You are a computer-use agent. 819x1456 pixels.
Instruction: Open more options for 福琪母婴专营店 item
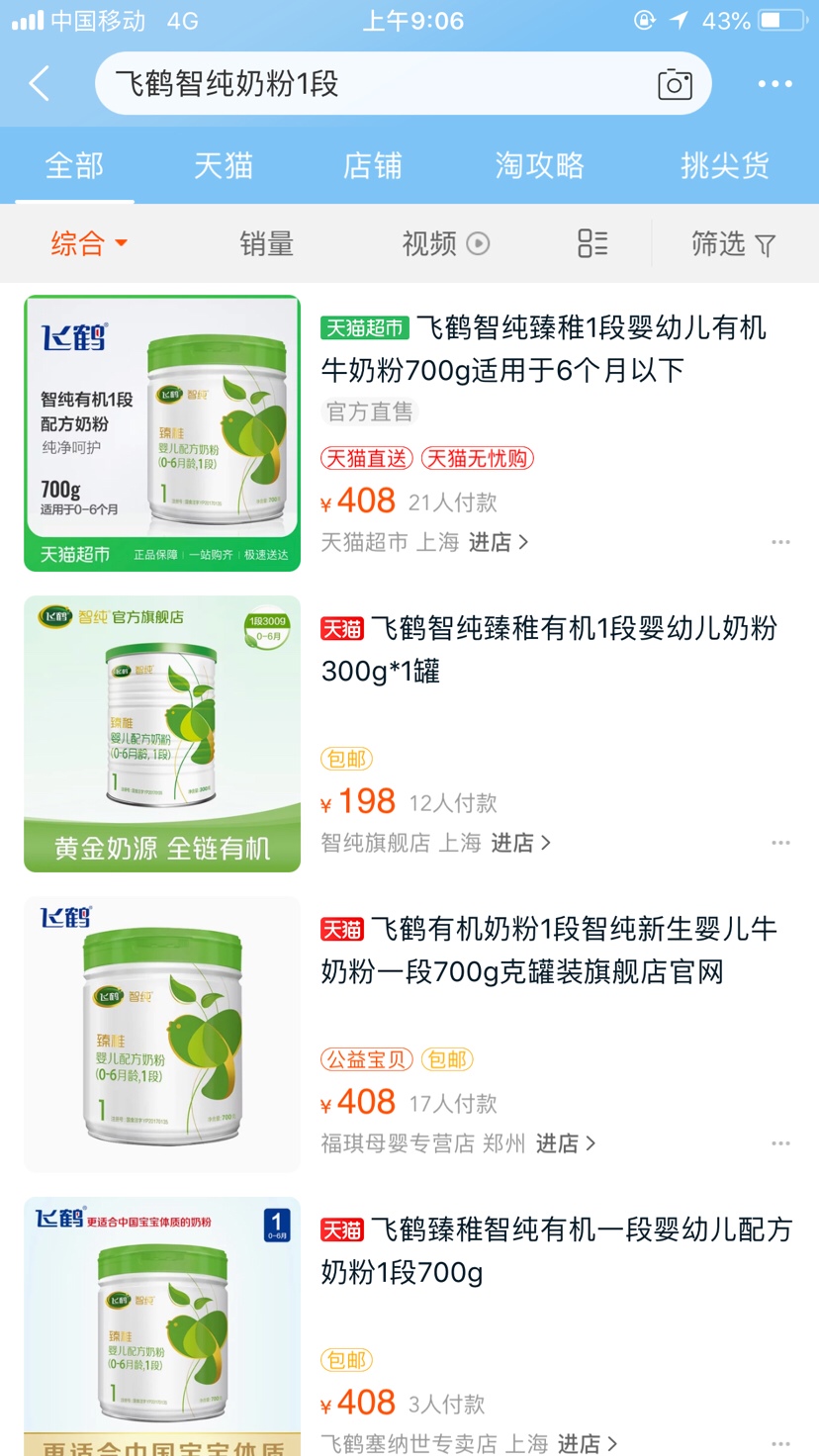[x=780, y=1143]
